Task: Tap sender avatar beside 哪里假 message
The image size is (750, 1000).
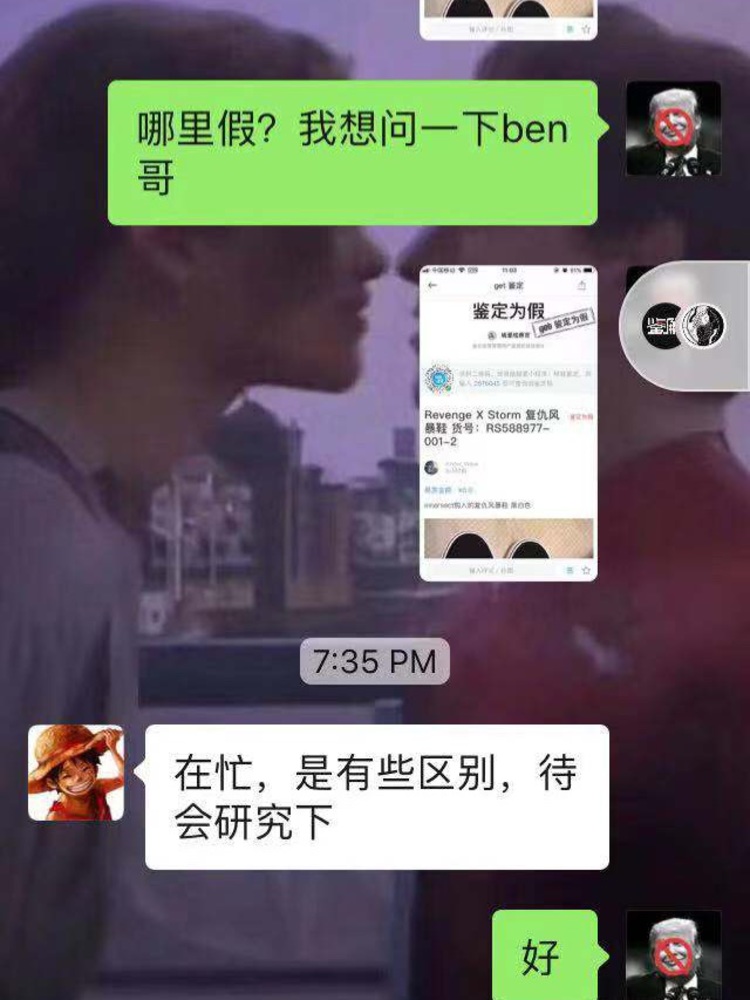Action: (673, 129)
